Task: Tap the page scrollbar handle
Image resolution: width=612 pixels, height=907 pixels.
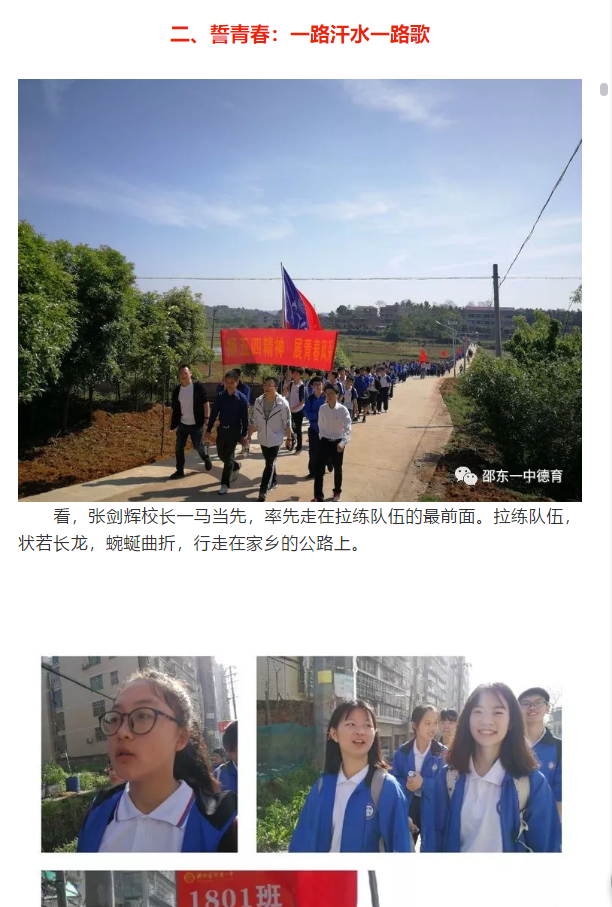Action: [604, 89]
